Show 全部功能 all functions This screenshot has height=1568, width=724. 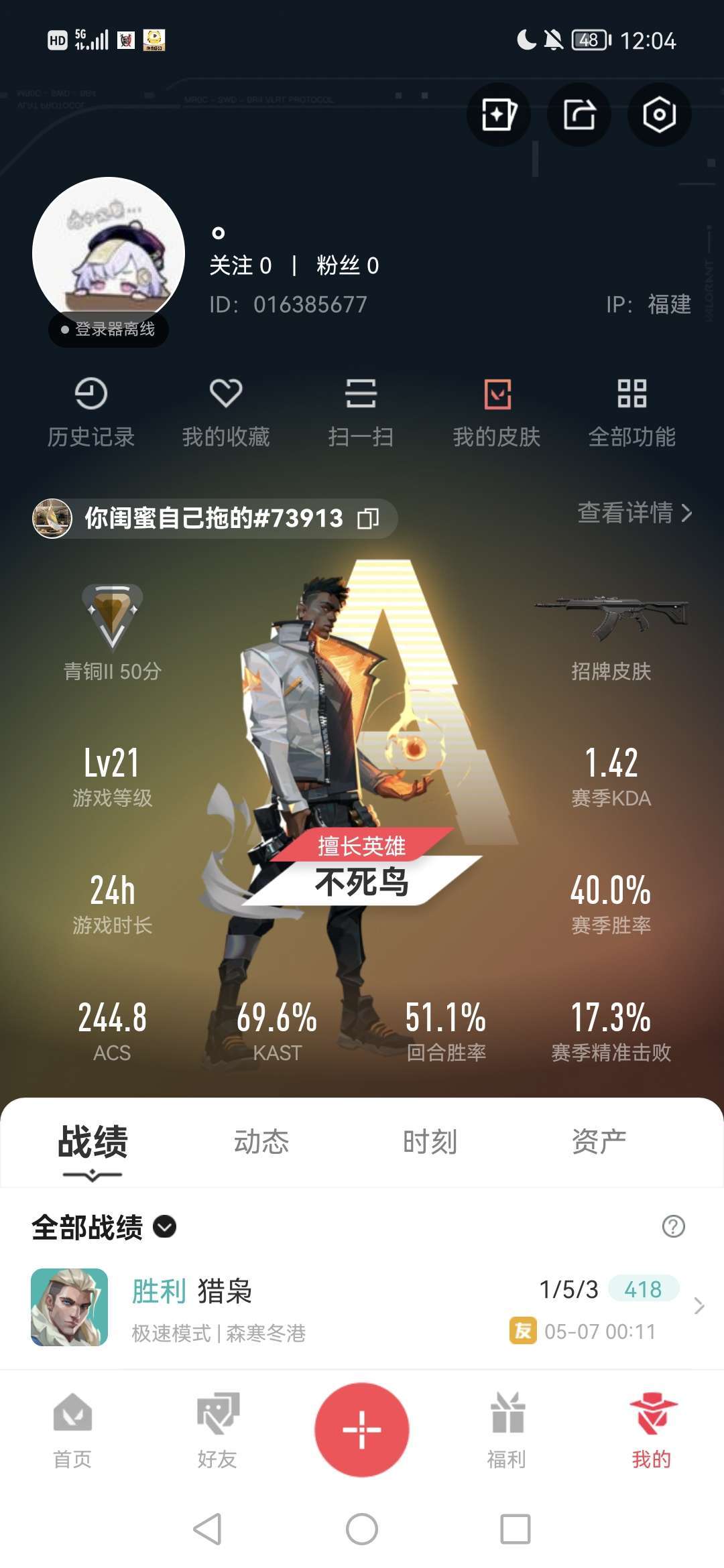coord(631,411)
